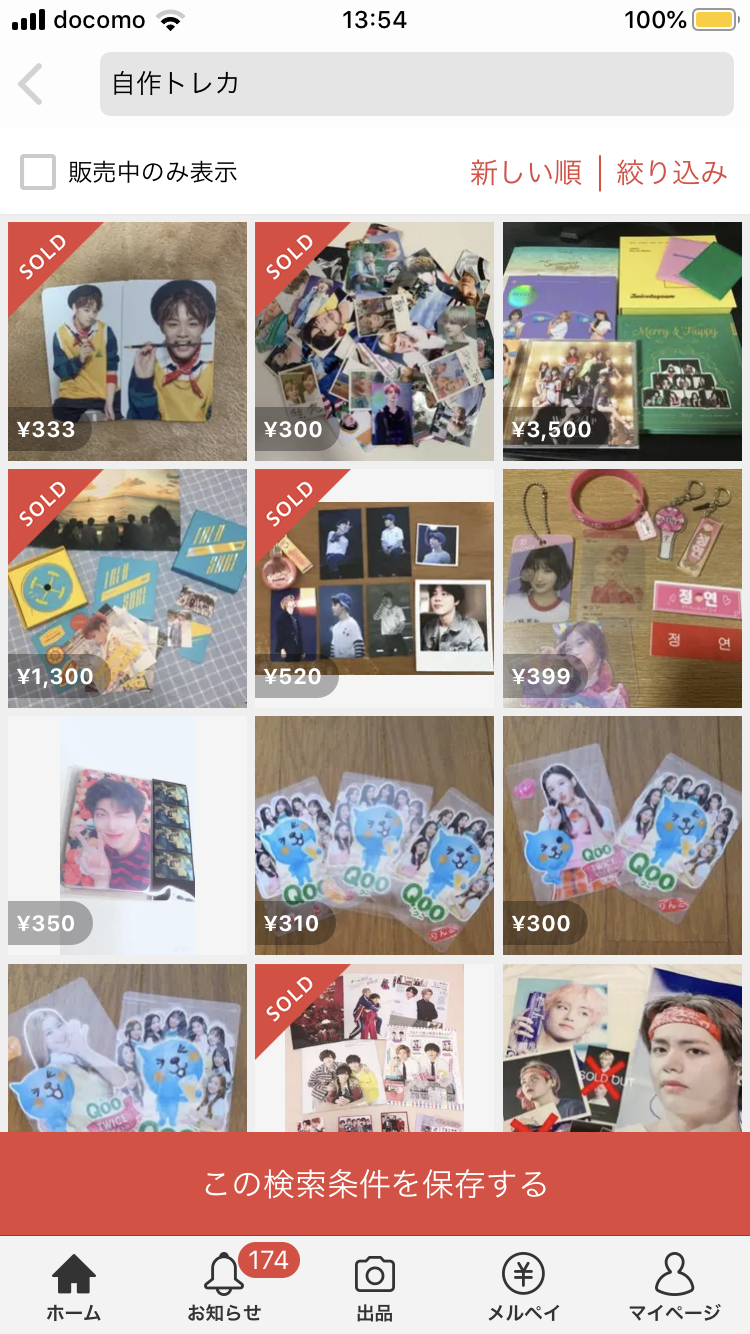Open the sold item priced ¥1,300
The height and width of the screenshot is (1334, 750).
(x=127, y=588)
